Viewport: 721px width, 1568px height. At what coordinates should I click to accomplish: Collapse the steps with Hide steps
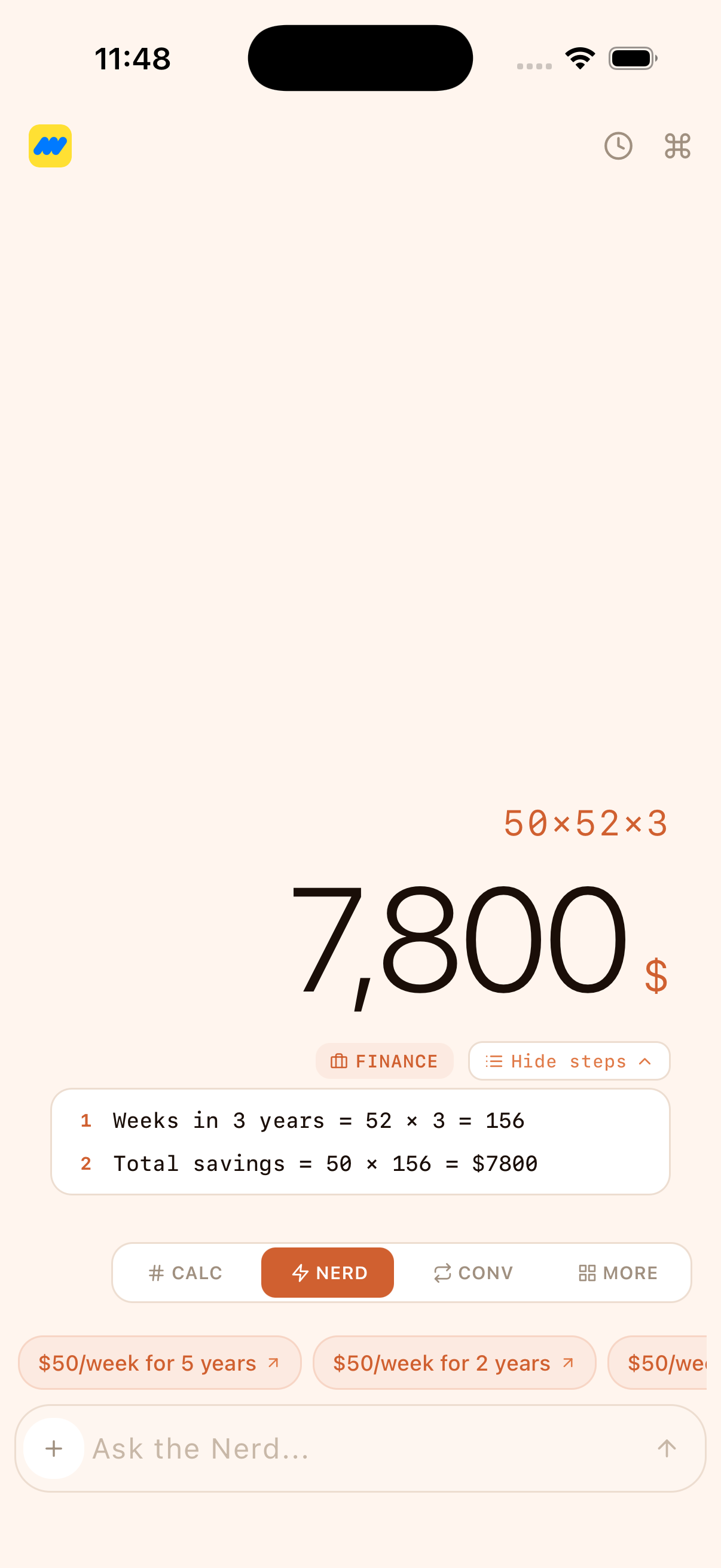coord(569,1061)
